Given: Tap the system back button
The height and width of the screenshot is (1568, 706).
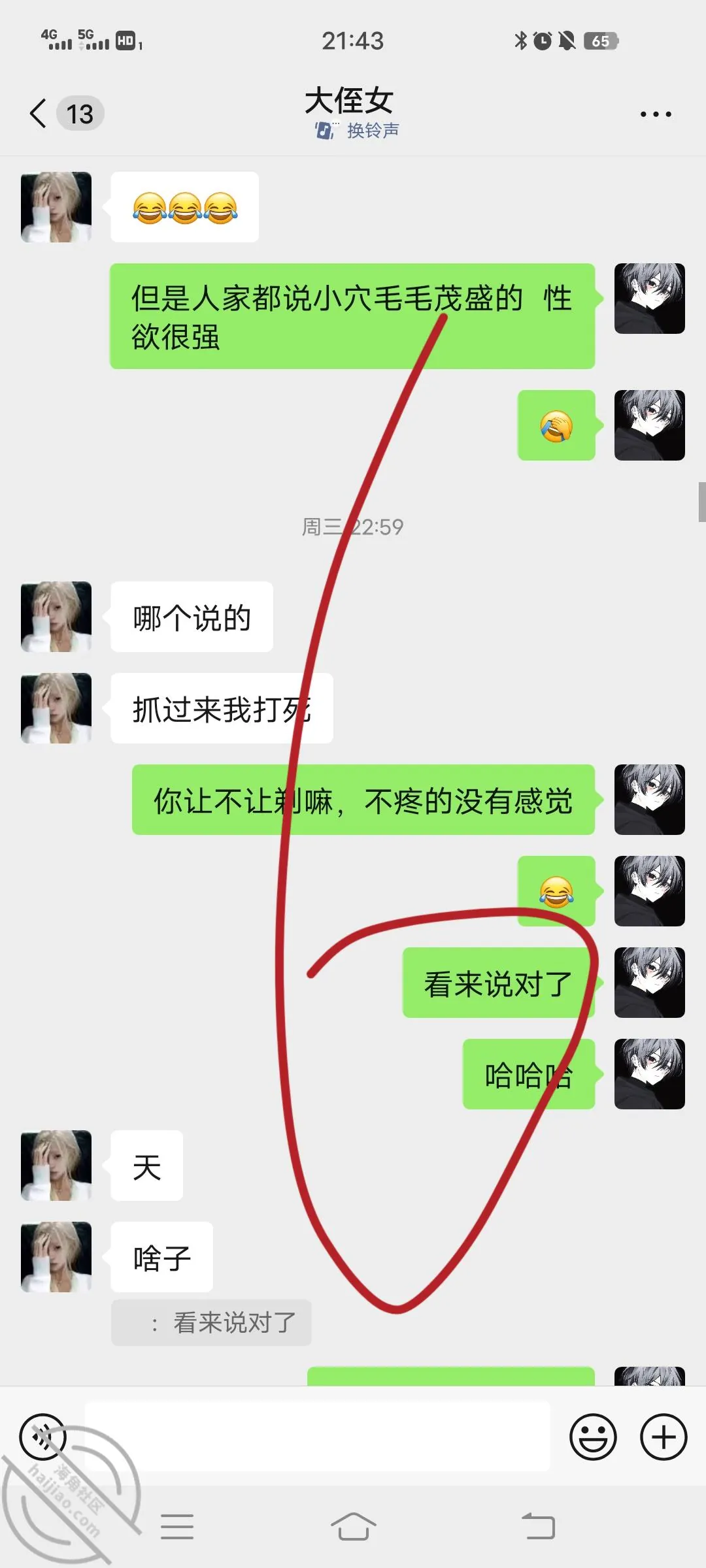Looking at the screenshot, I should [539, 1526].
